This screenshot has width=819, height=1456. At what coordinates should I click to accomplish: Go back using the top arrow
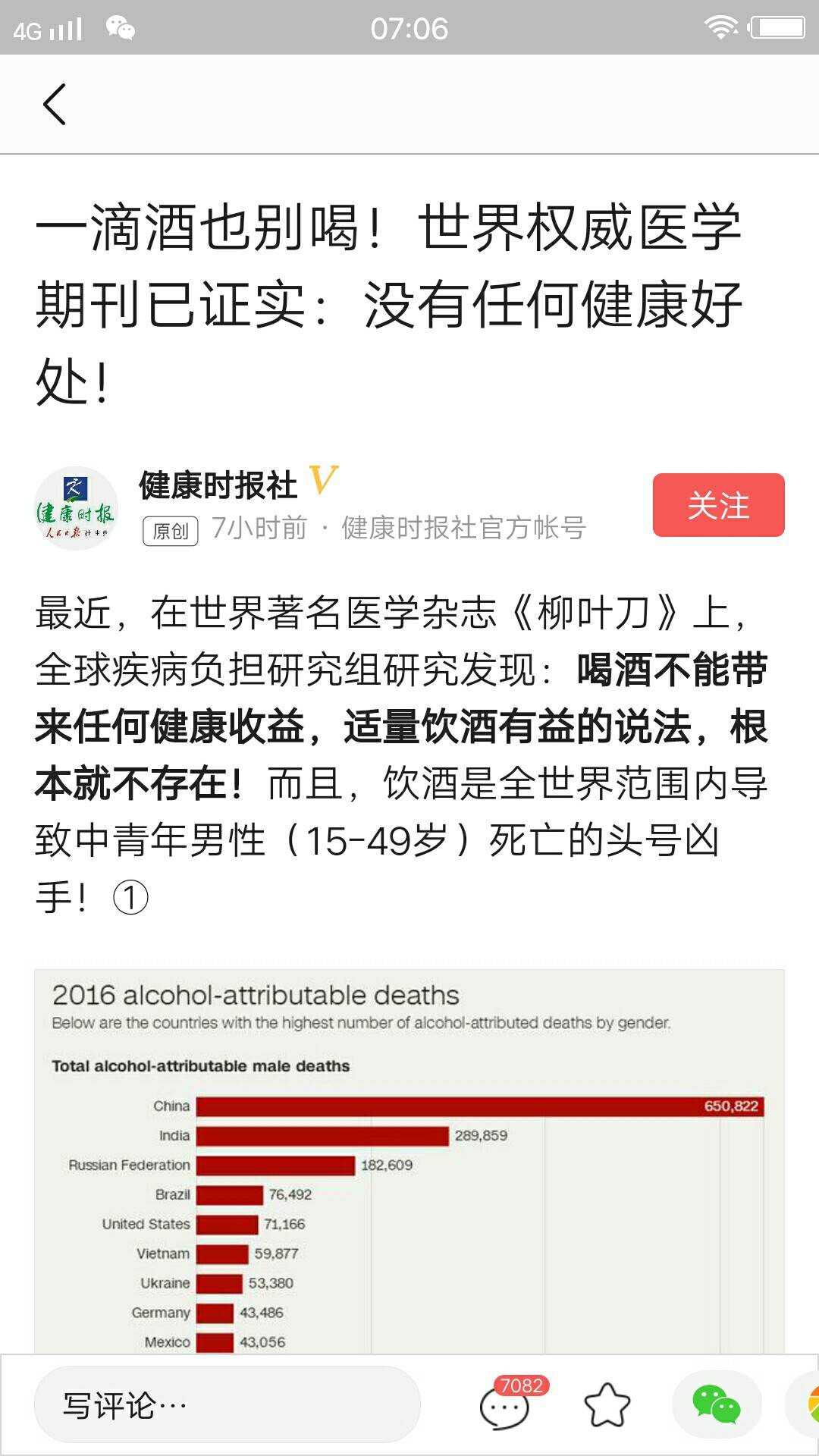(x=55, y=104)
